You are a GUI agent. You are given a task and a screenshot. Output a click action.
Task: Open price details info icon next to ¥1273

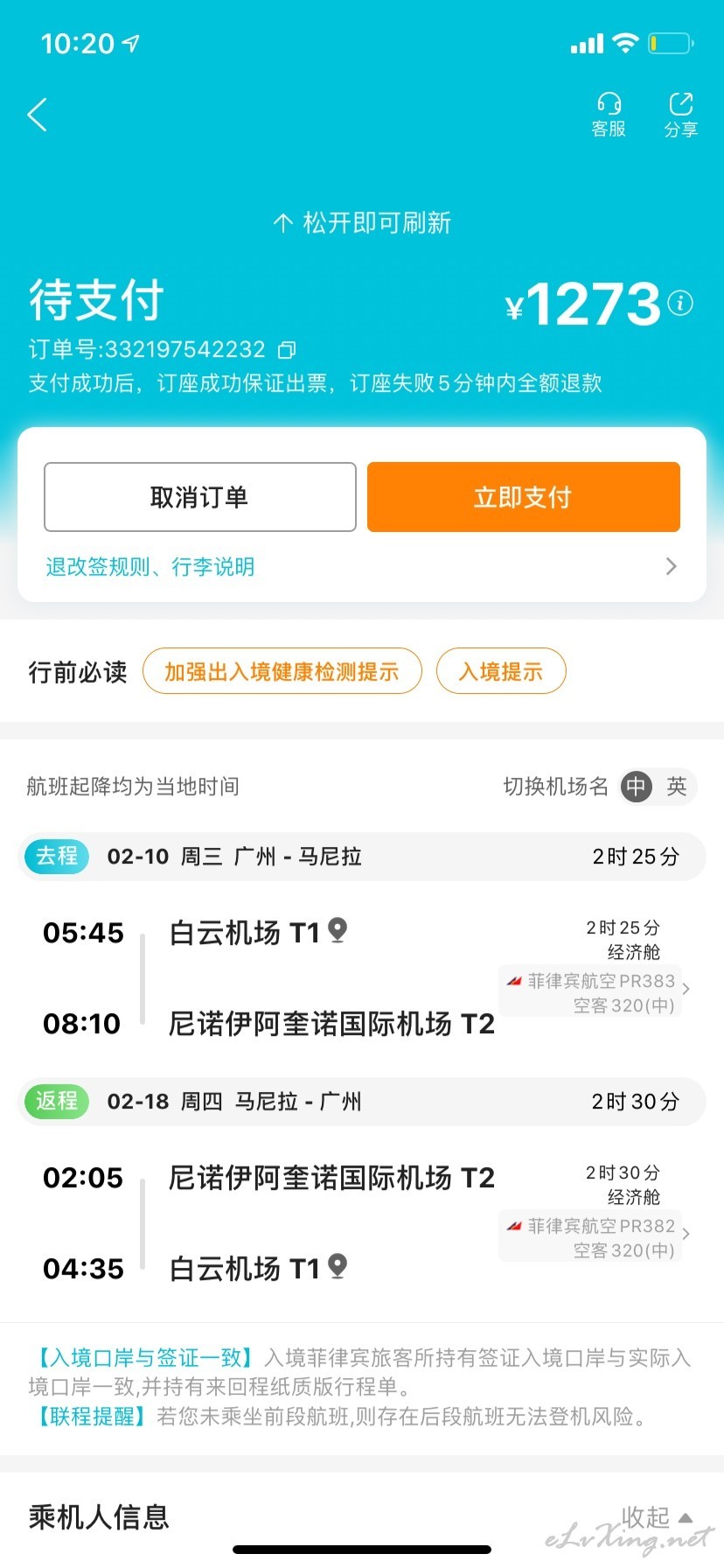[680, 303]
